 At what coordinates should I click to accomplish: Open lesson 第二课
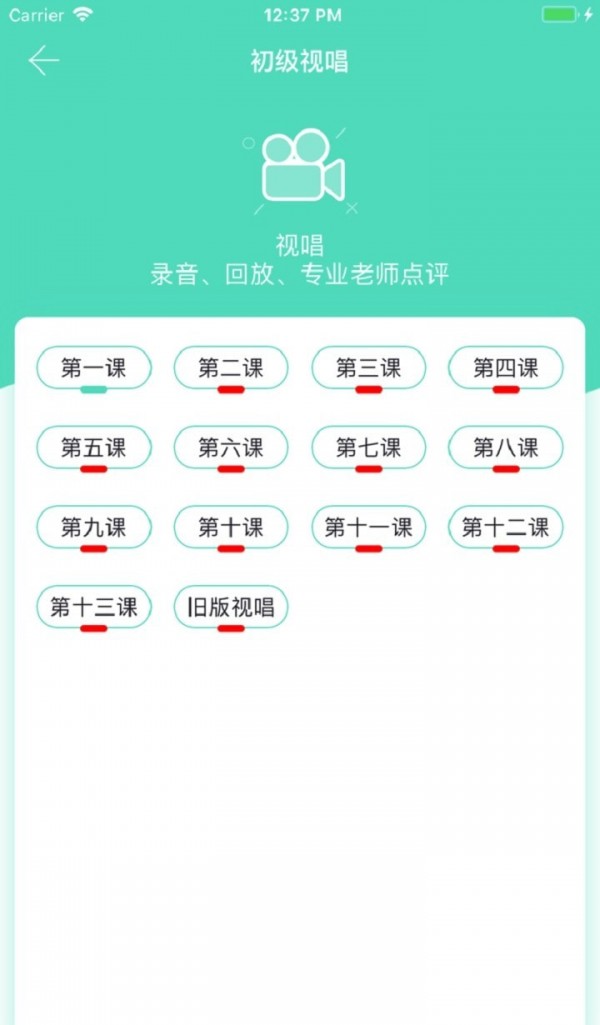[231, 367]
